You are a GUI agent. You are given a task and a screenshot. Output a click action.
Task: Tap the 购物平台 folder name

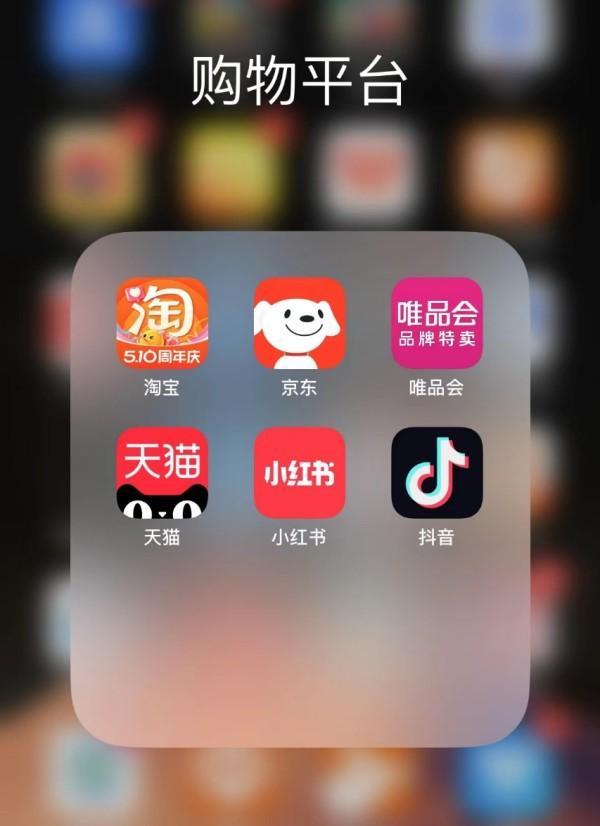click(x=299, y=80)
